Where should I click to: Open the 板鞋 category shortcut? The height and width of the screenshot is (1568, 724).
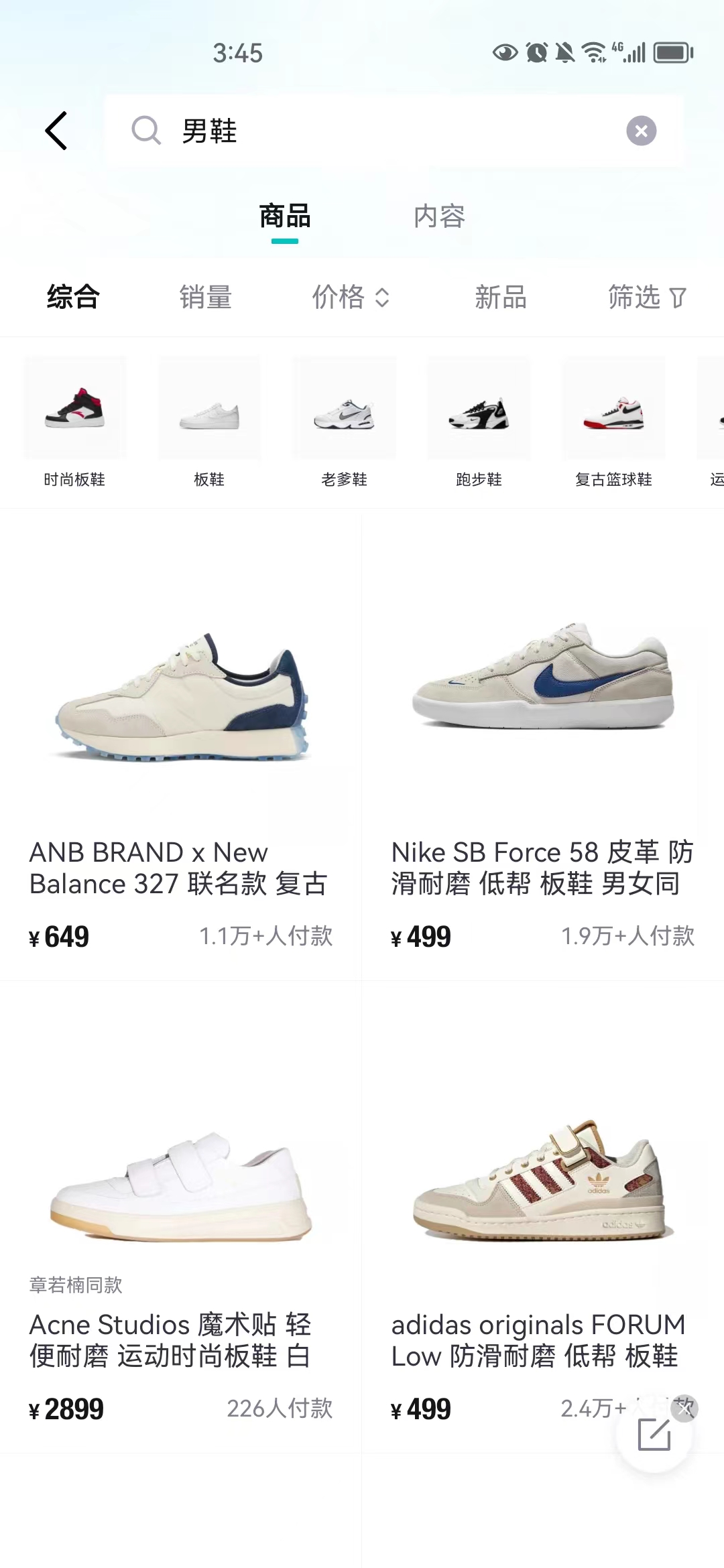[209, 407]
